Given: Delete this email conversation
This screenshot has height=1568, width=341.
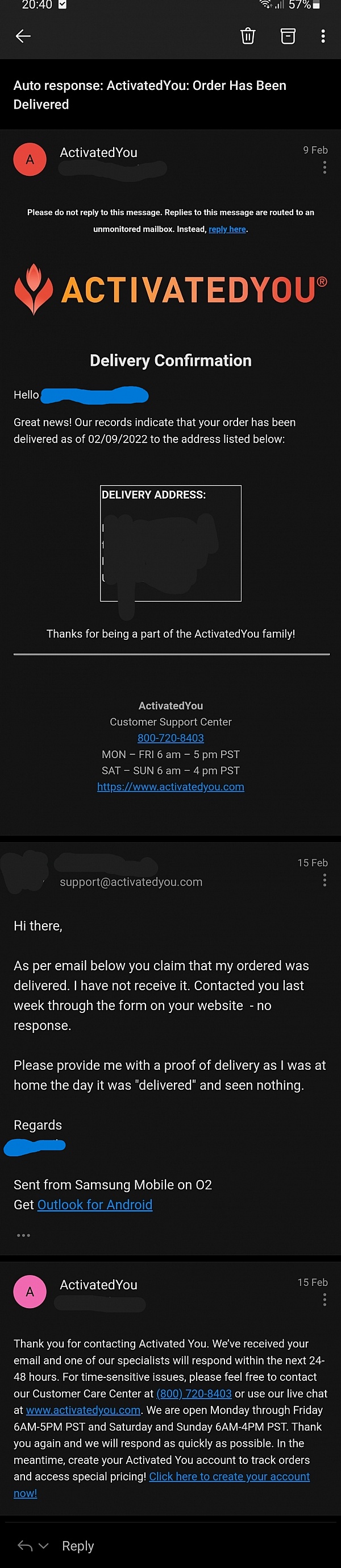Looking at the screenshot, I should [247, 36].
